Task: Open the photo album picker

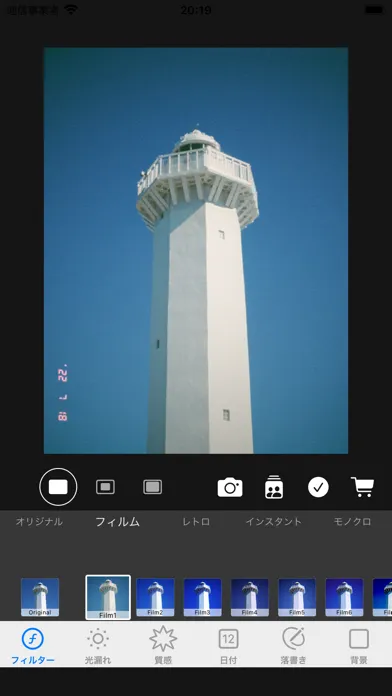Action: (x=274, y=487)
